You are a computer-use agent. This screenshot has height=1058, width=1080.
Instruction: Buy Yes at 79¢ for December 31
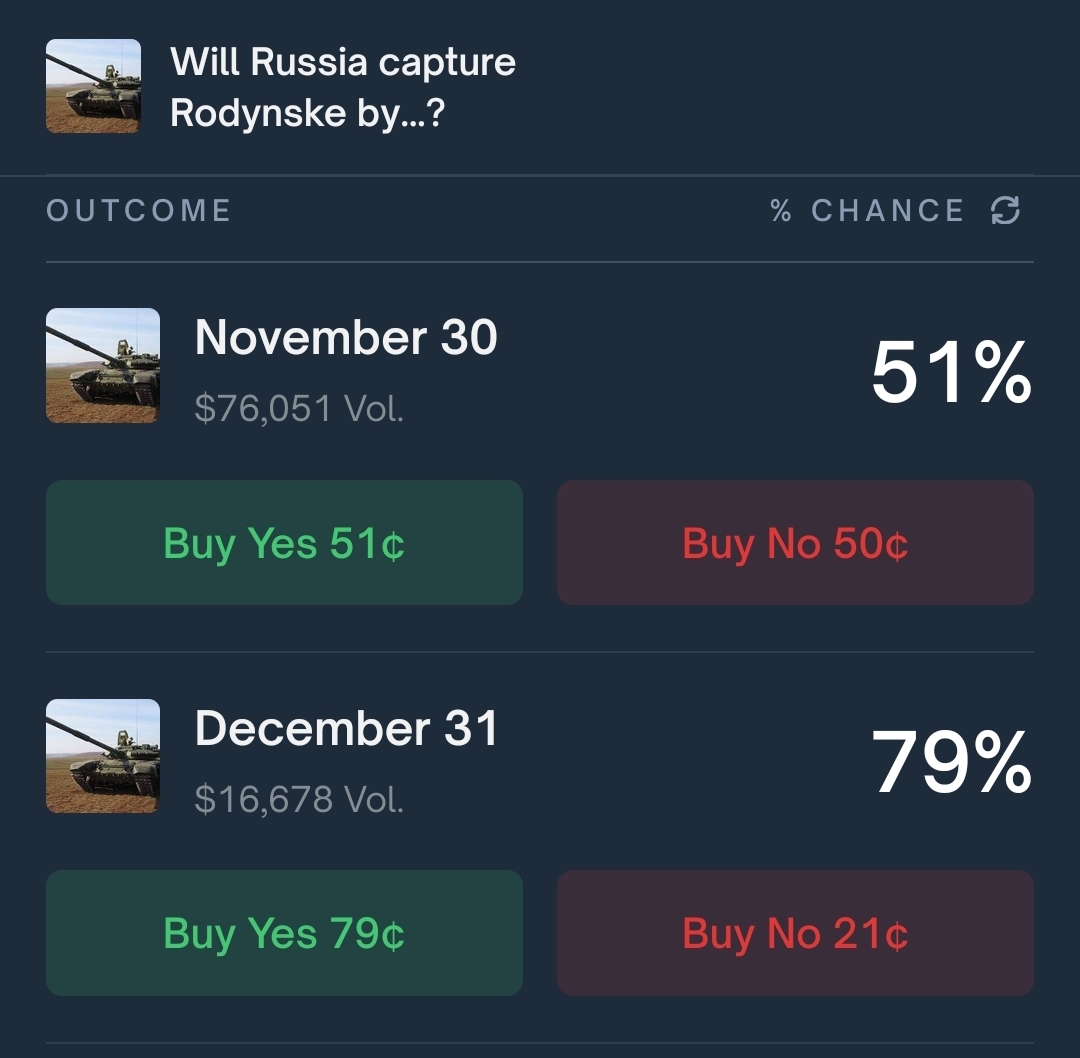coord(284,933)
